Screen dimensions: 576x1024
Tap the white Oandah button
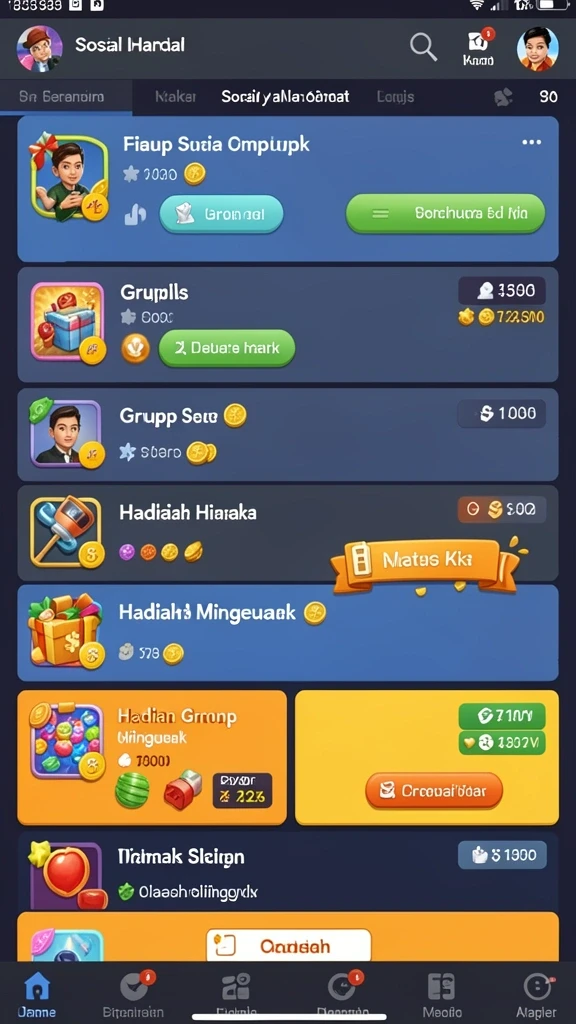[289, 946]
